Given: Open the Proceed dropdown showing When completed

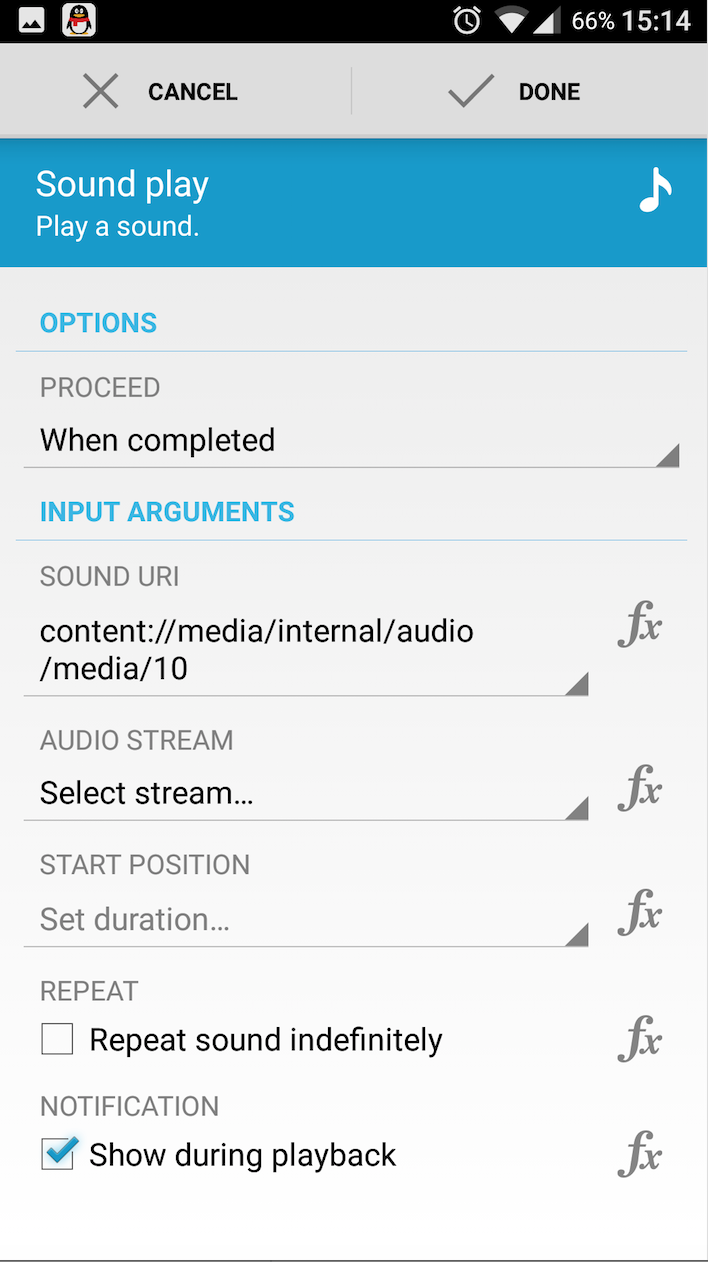Looking at the screenshot, I should [x=350, y=441].
